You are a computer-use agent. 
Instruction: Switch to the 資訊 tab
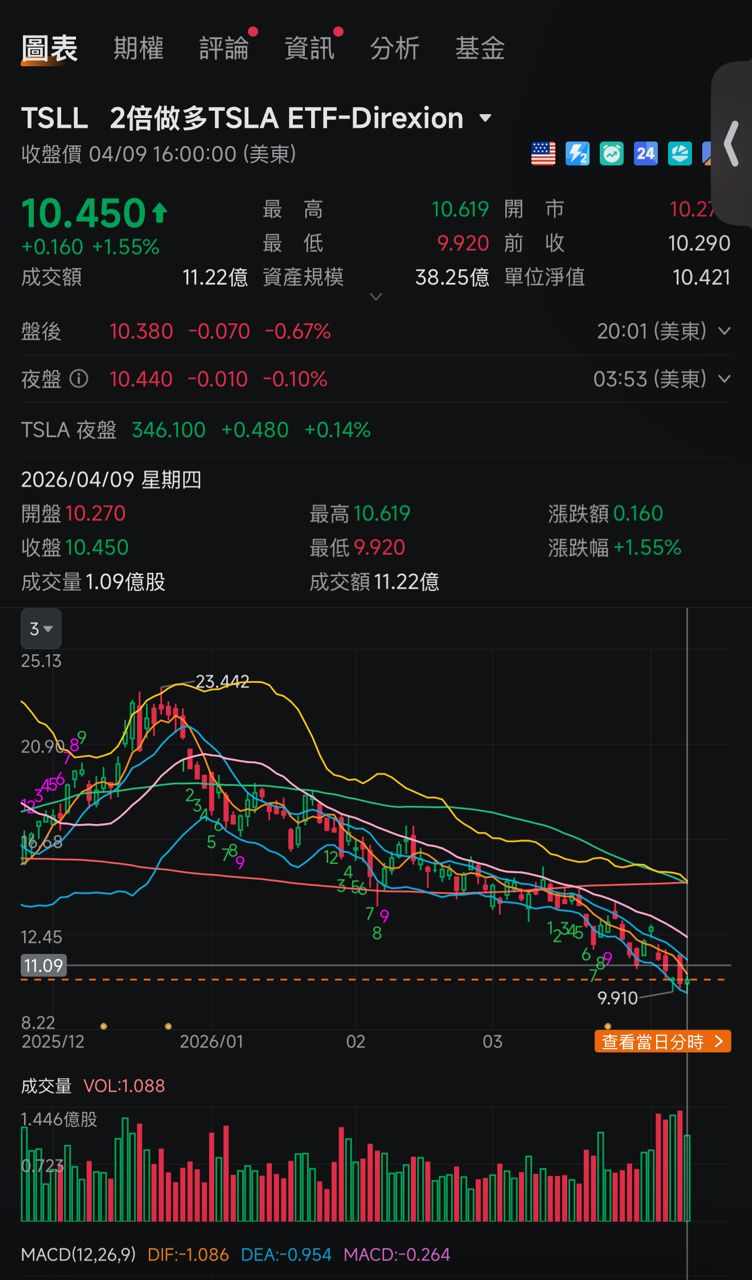[x=310, y=48]
